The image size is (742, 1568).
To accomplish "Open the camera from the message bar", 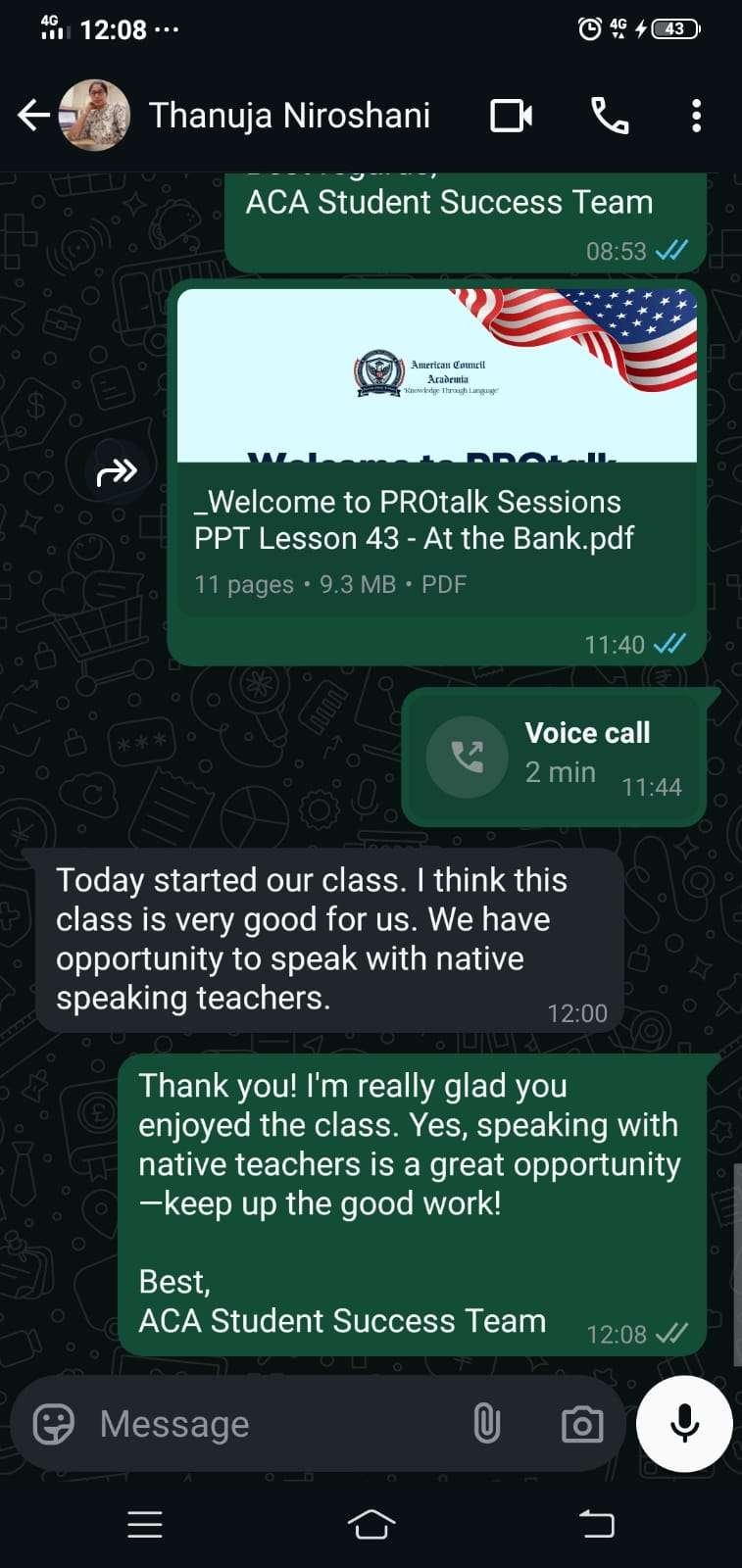I will (582, 1424).
